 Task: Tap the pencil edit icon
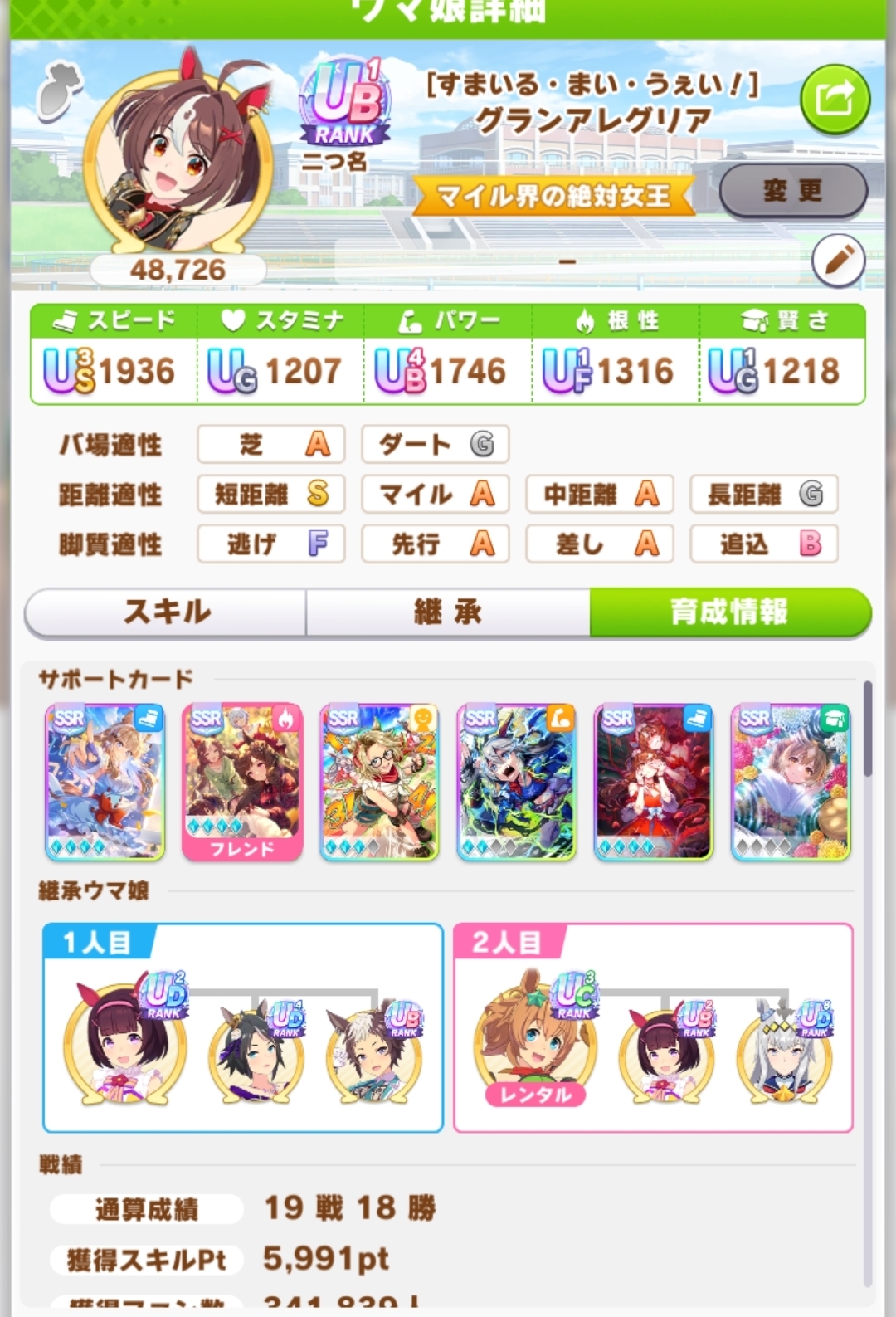(x=838, y=261)
